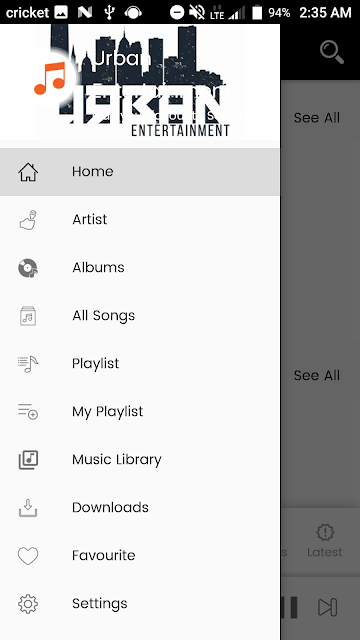The width and height of the screenshot is (360, 640).
Task: Open Settings from the drawer
Action: click(x=140, y=603)
